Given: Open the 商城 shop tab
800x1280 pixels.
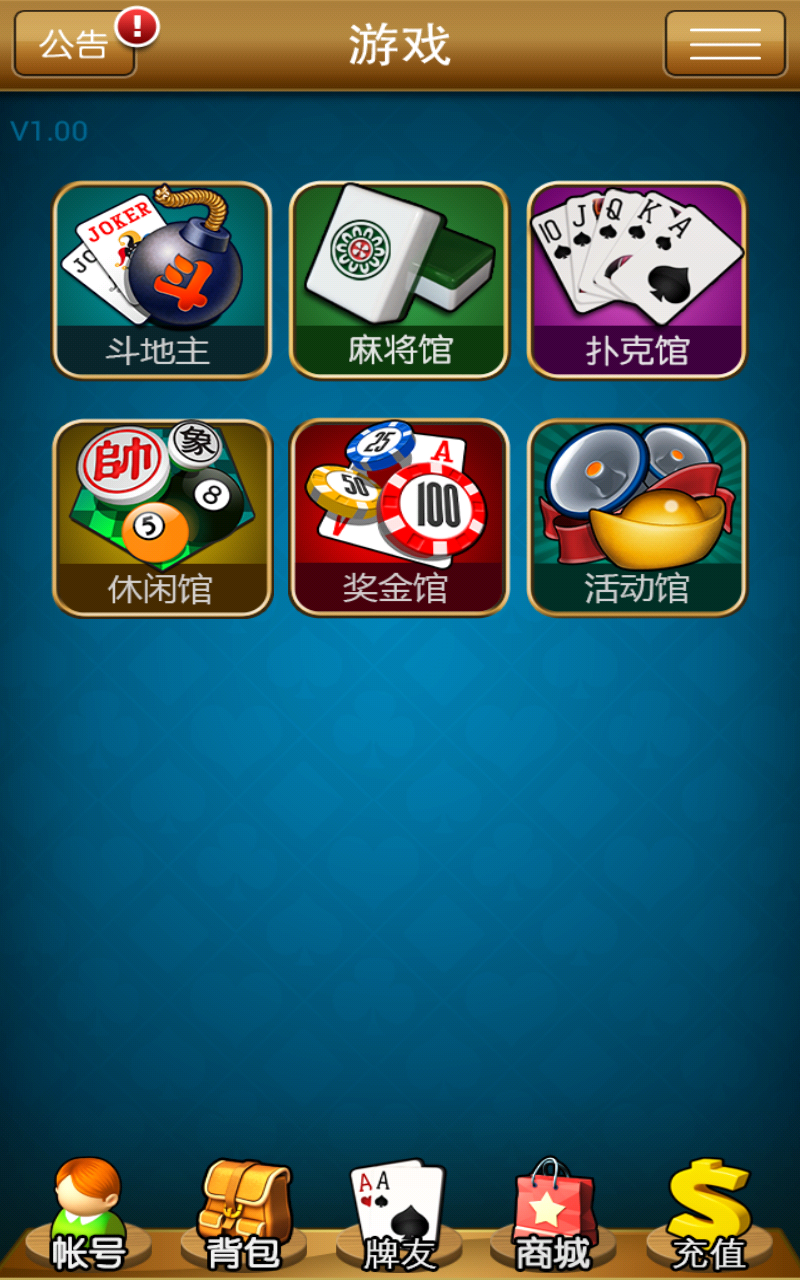Looking at the screenshot, I should pyautogui.click(x=553, y=1215).
